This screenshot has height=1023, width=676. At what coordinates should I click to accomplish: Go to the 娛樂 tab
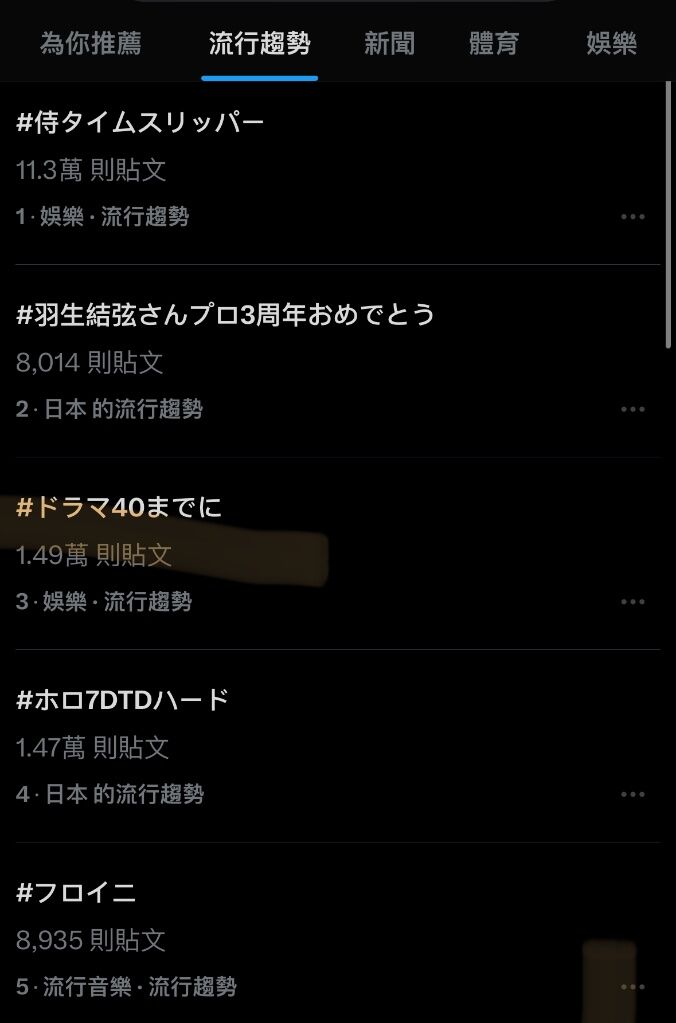pyautogui.click(x=611, y=44)
